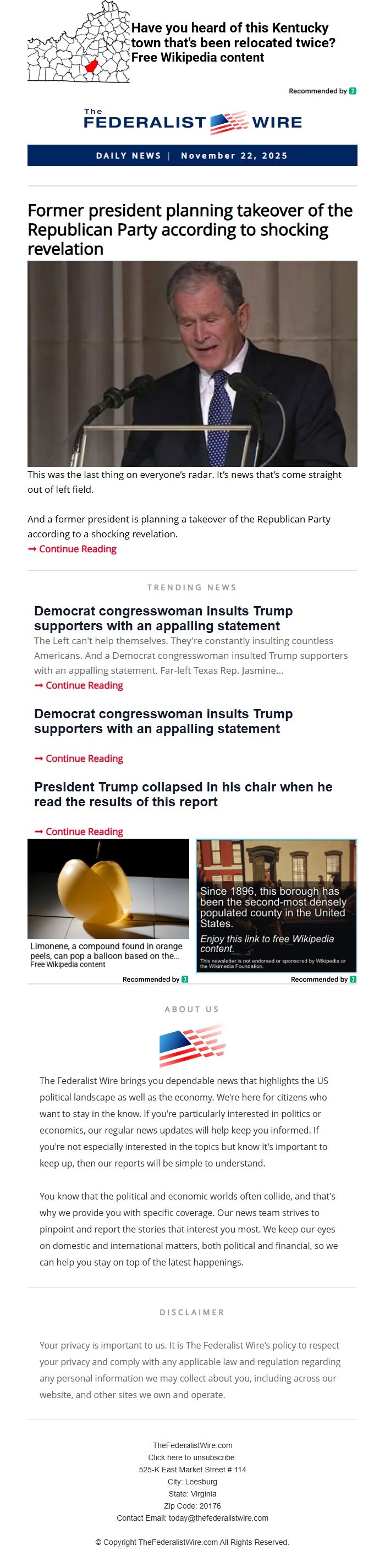The image size is (385, 1568).
Task: Click here to unsubscribe
Action: [x=193, y=1457]
